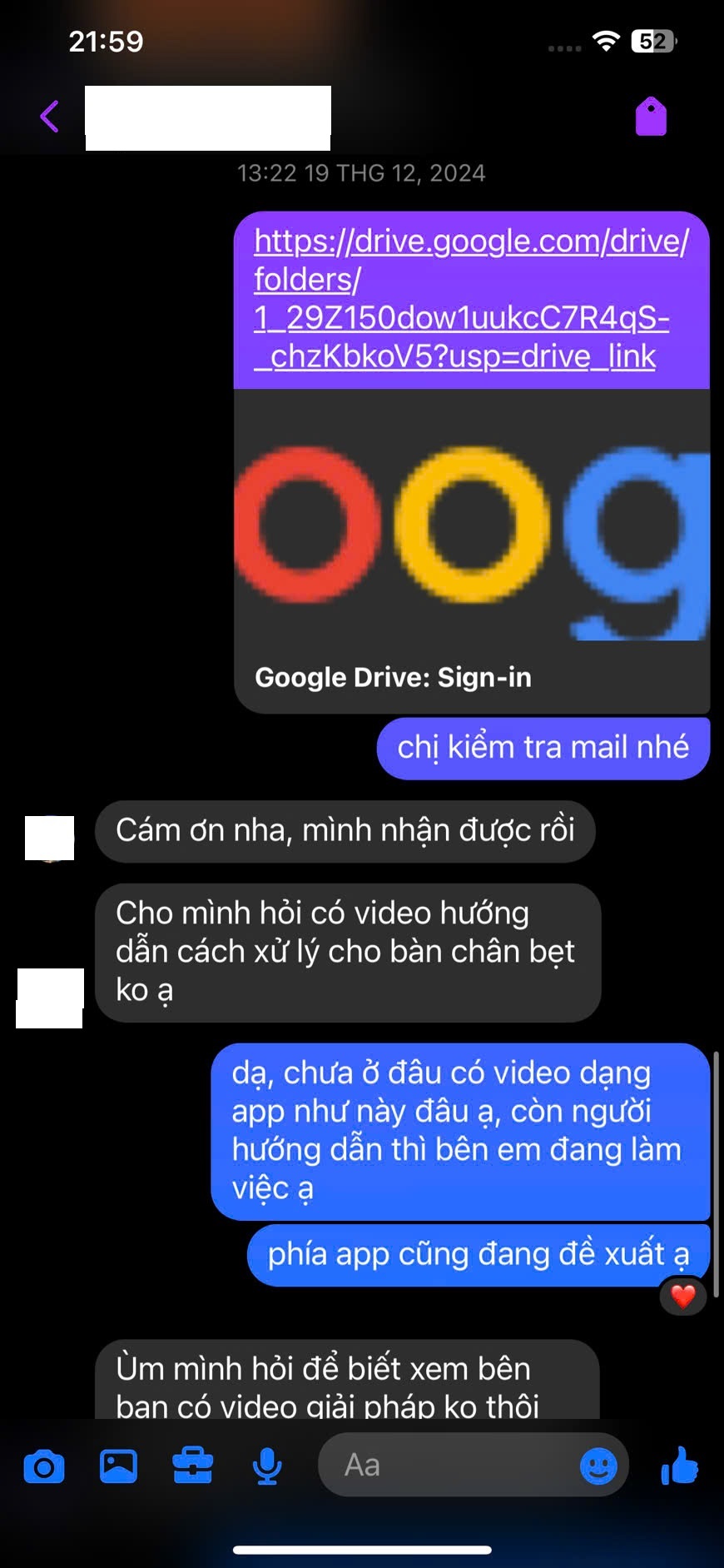Focus the Aa message input field
This screenshot has width=724, height=1568.
pos(449,1466)
